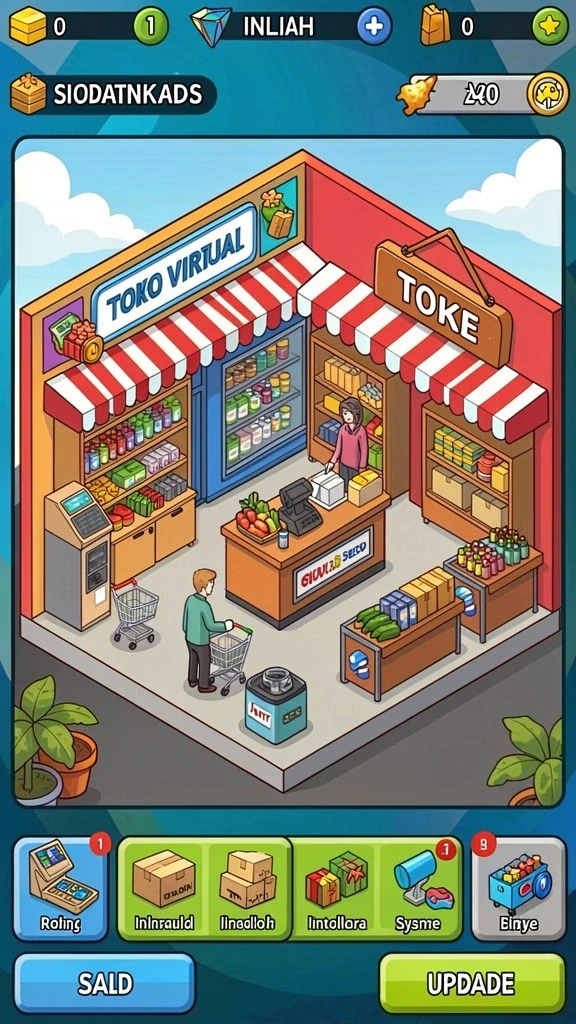Open the Roling cash register item
The height and width of the screenshot is (1024, 576).
(61, 888)
